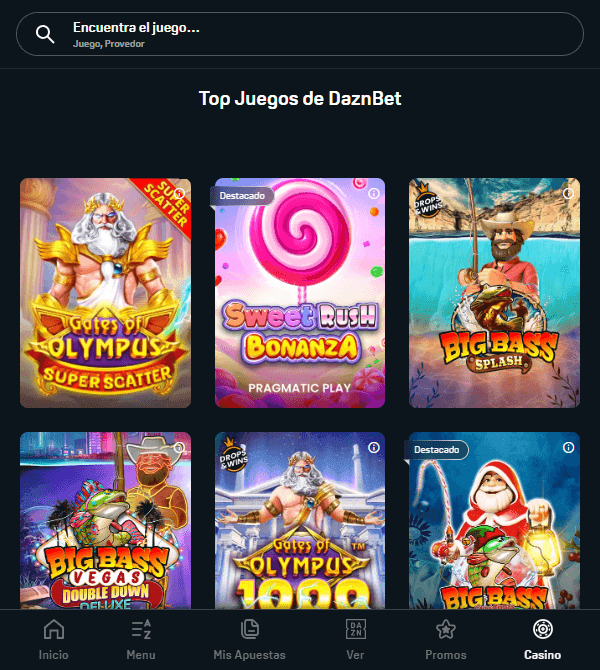Switch to the Promos tab
Viewport: 600px width, 670px height.
pyautogui.click(x=445, y=640)
